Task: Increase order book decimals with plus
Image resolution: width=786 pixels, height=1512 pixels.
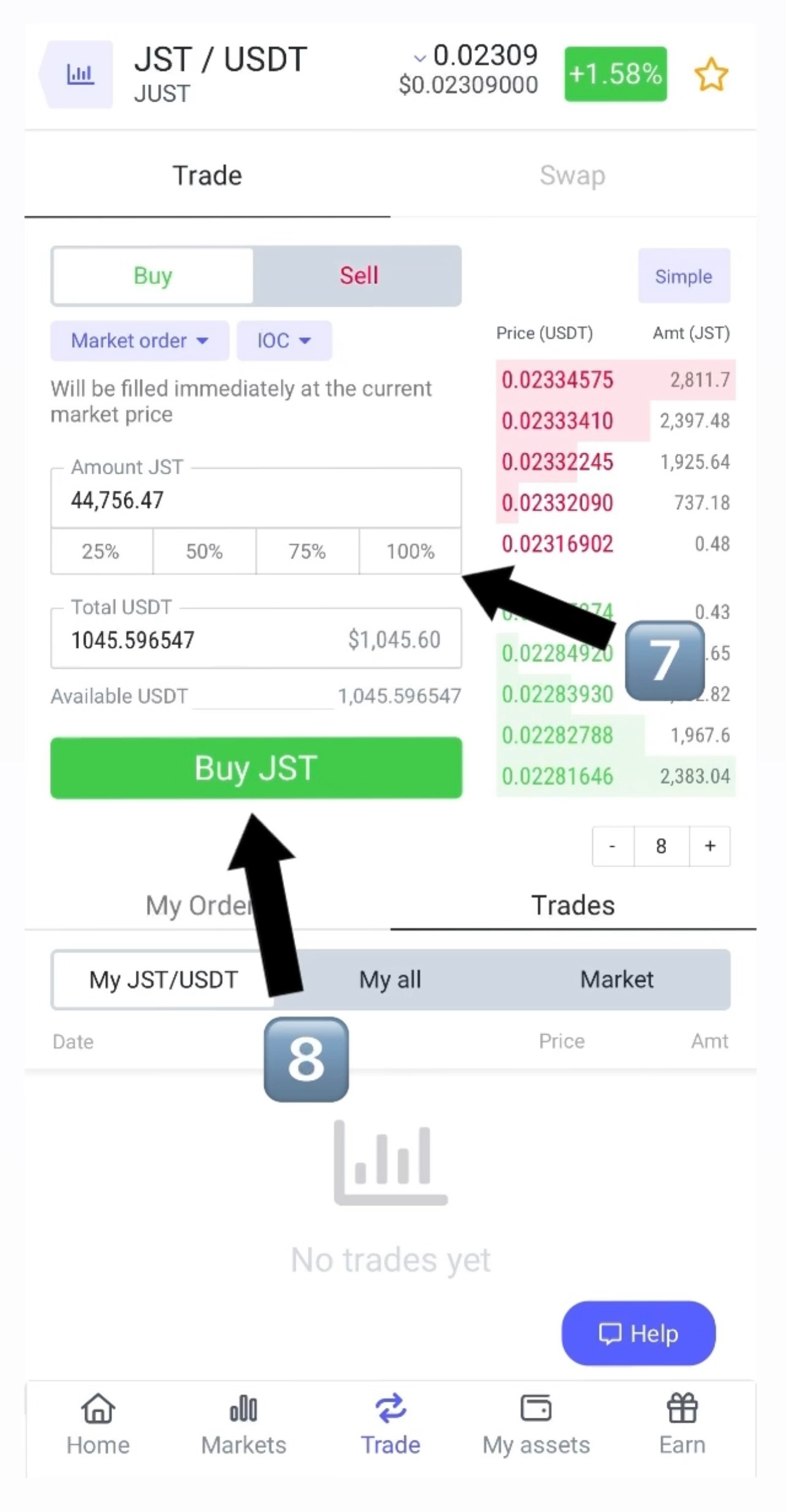Action: [710, 846]
